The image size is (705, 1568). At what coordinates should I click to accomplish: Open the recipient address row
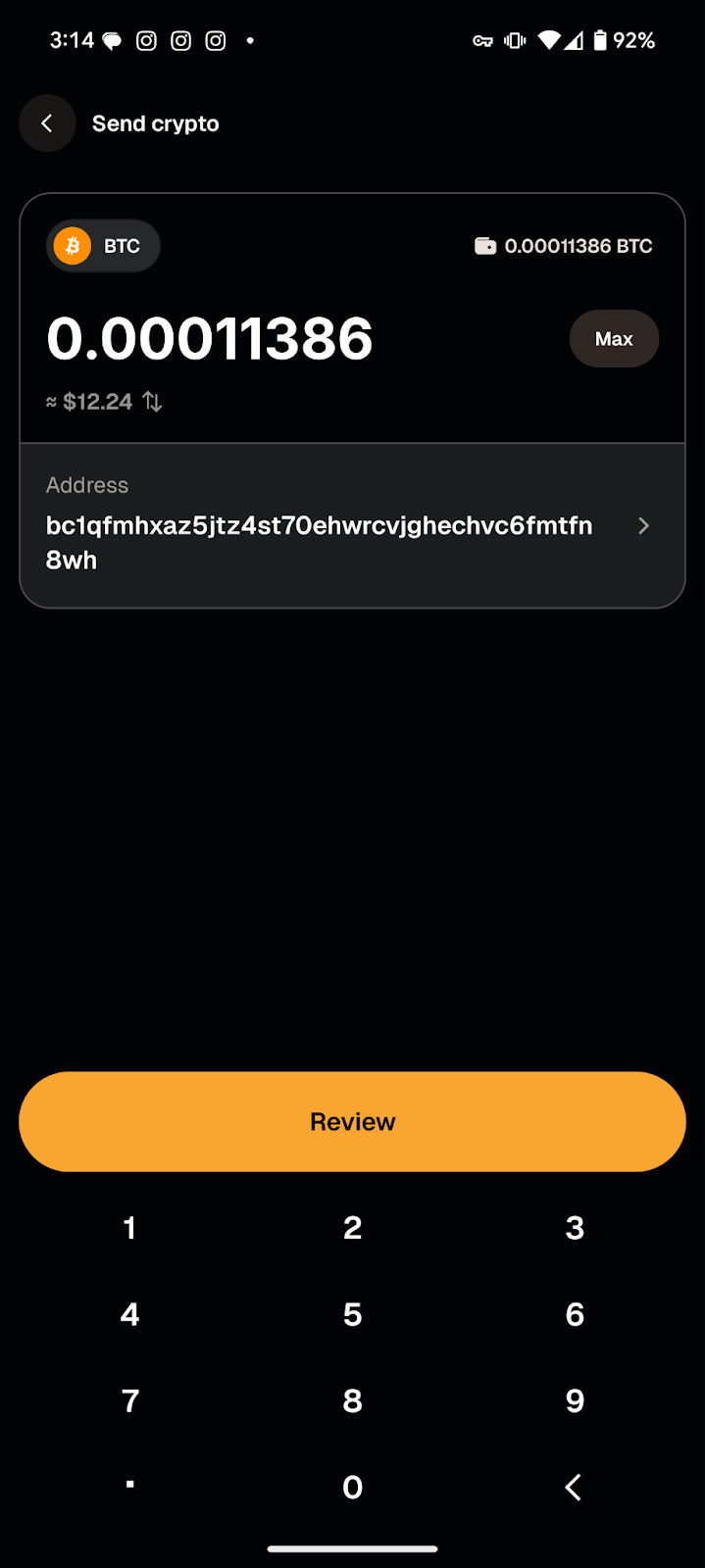[x=352, y=526]
